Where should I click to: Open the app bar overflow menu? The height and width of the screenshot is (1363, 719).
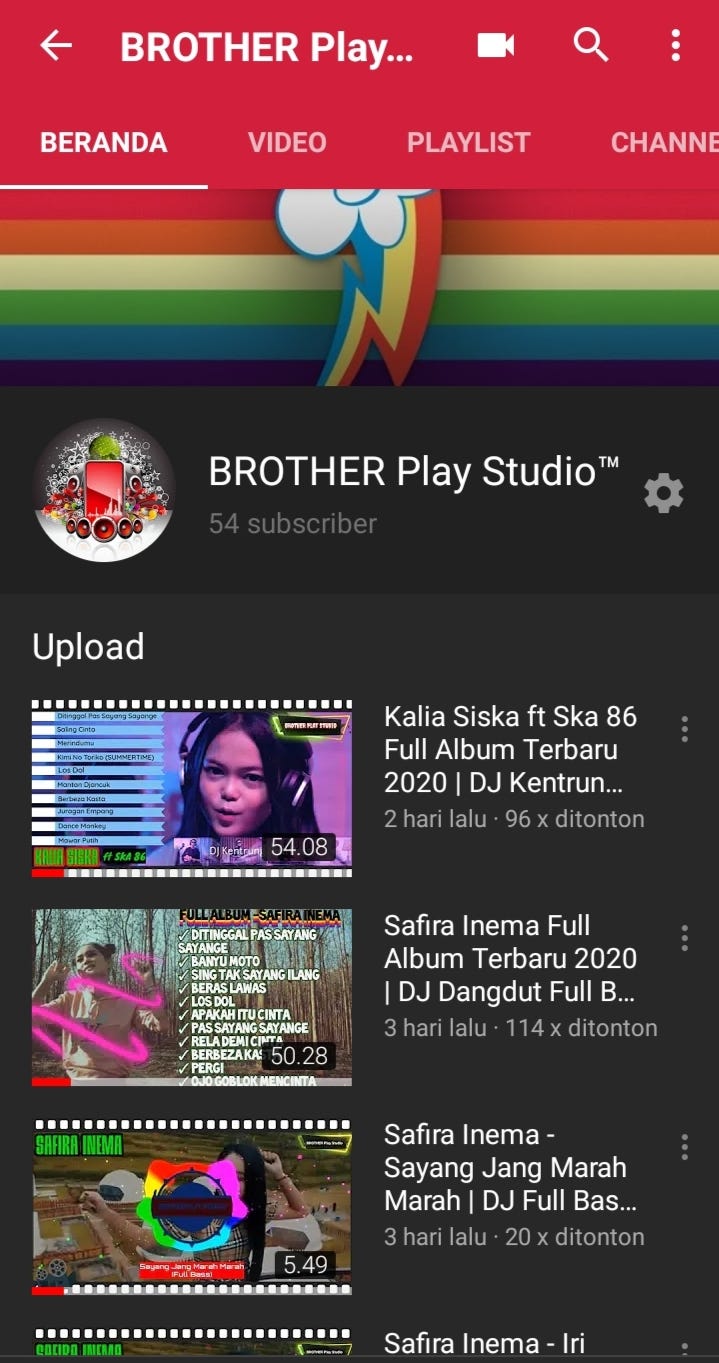pyautogui.click(x=676, y=46)
